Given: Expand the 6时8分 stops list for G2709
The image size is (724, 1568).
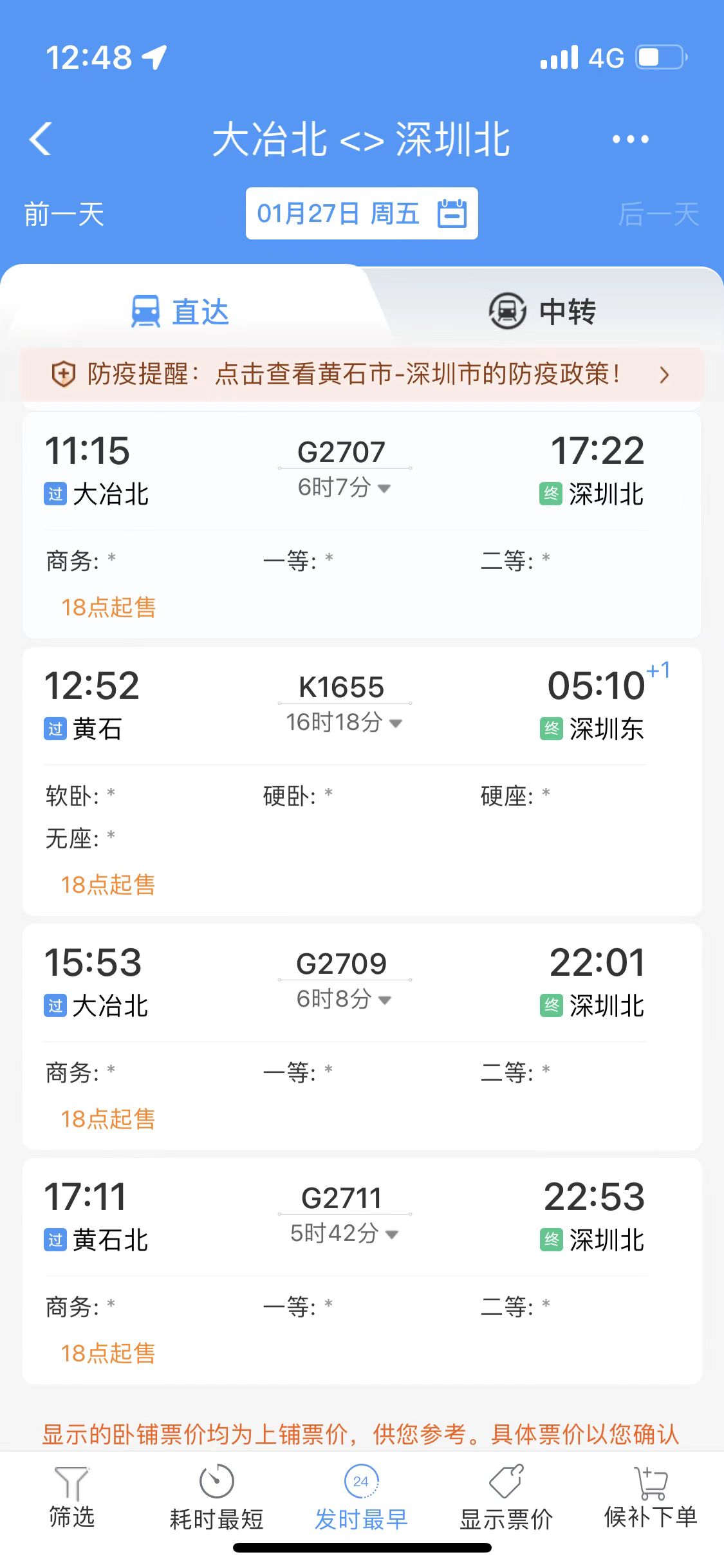Looking at the screenshot, I should click(344, 999).
